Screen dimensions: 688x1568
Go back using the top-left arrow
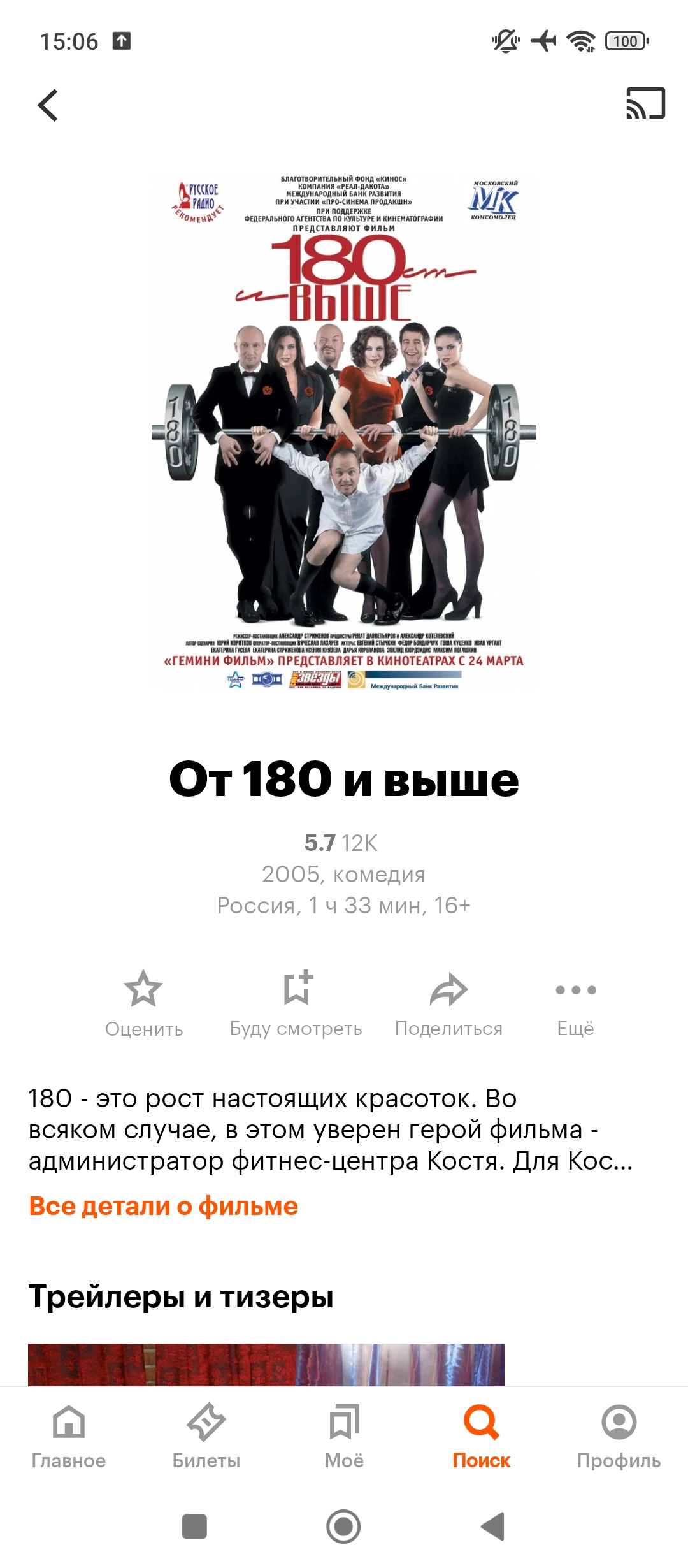tap(48, 105)
